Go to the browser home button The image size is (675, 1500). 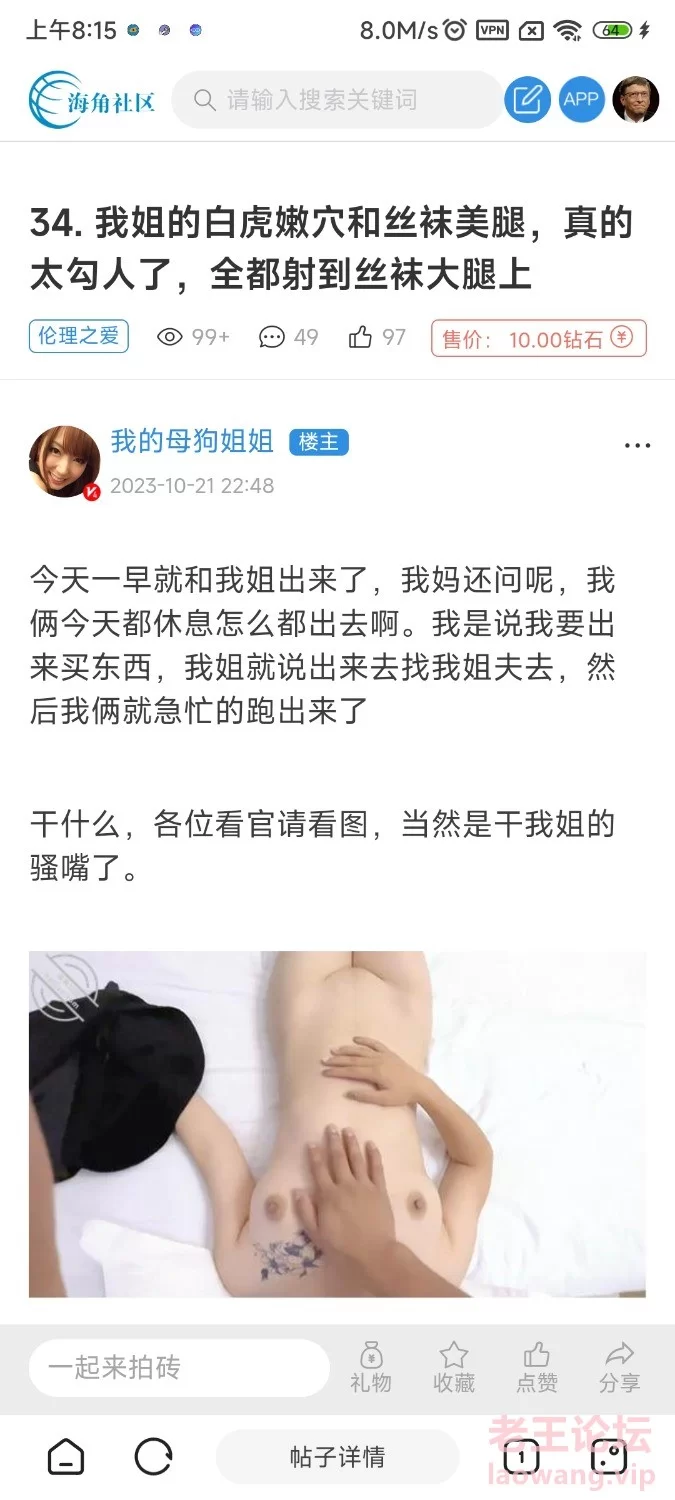point(66,1457)
